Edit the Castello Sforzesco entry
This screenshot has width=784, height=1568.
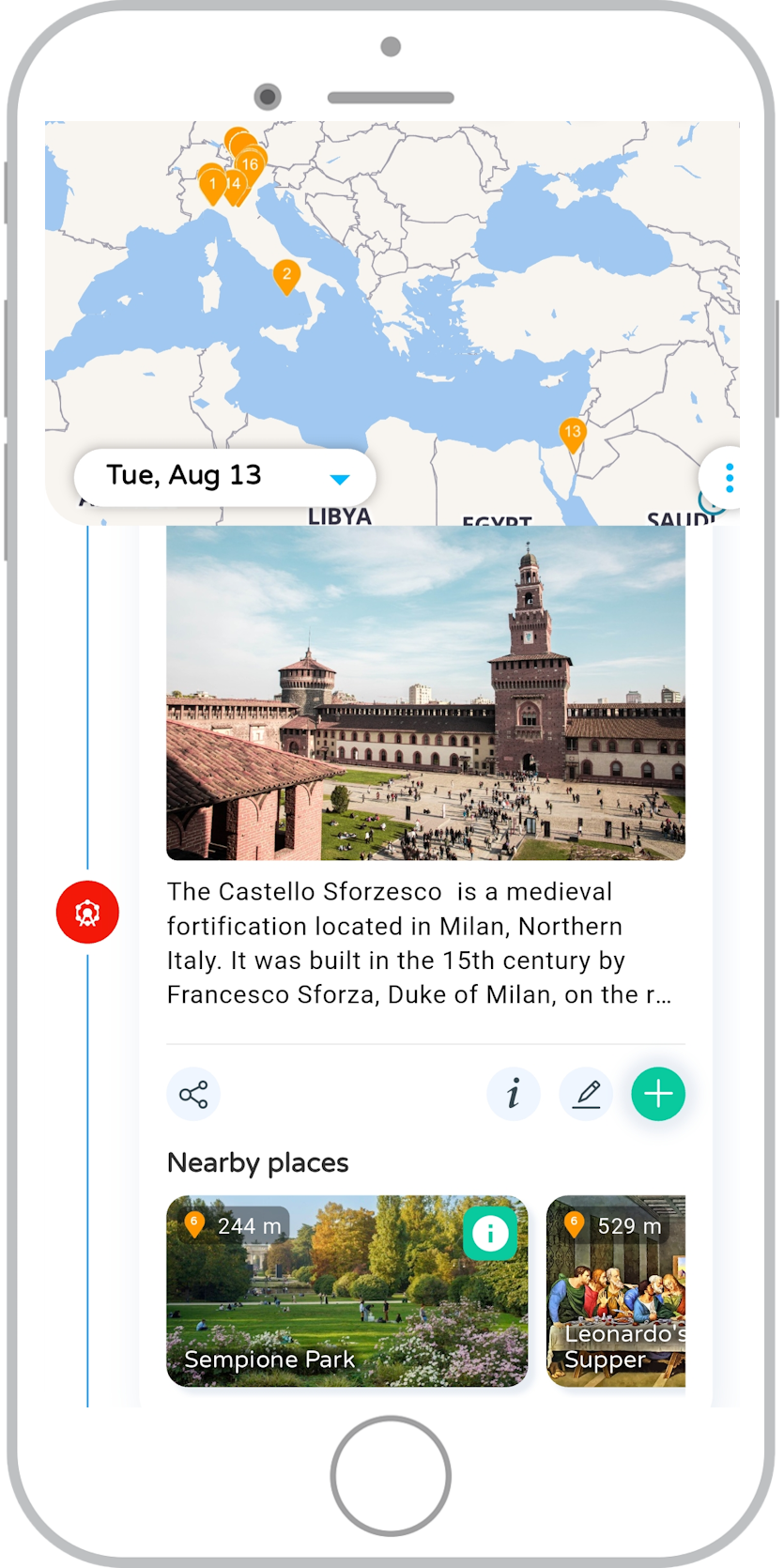click(586, 1094)
